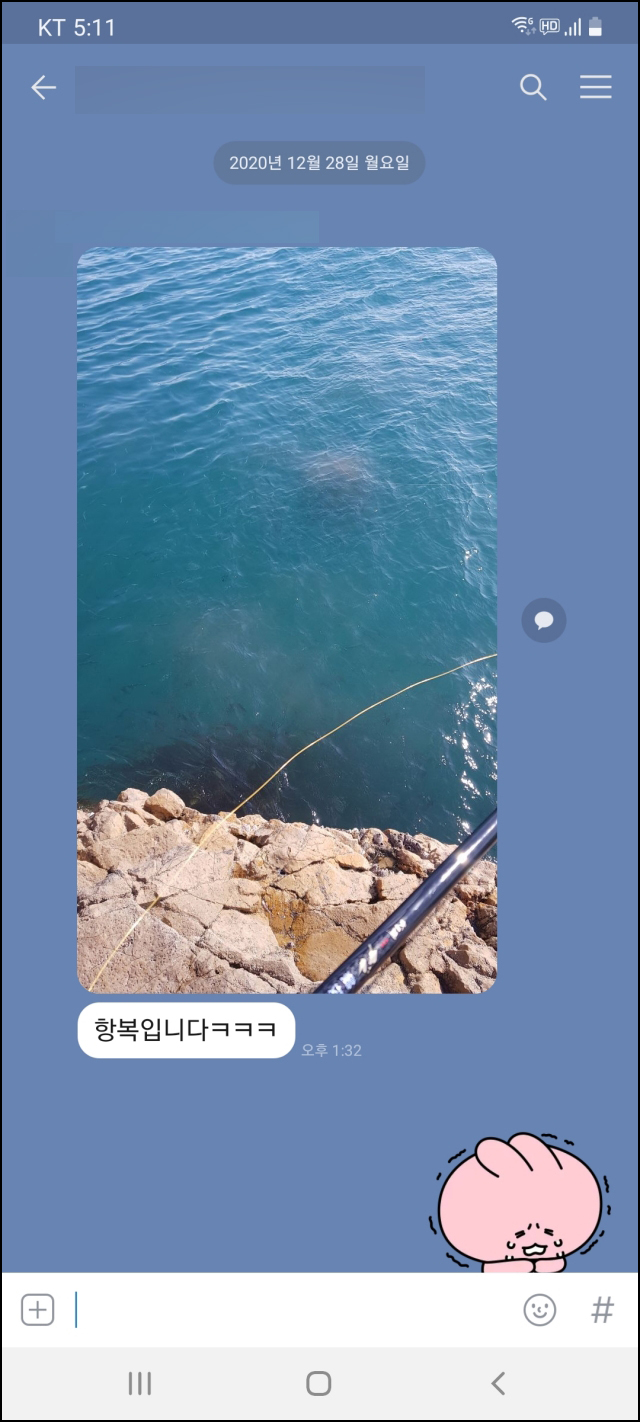Tap the system back navigation button

click(498, 1383)
